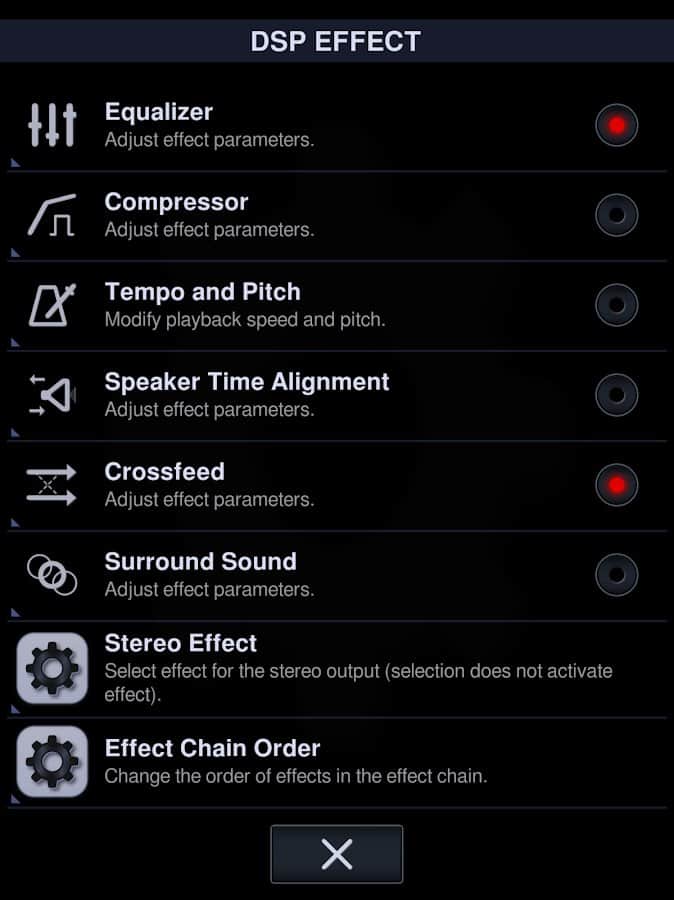Turn off the Crossfeed effect
This screenshot has height=900, width=674.
pos(616,485)
